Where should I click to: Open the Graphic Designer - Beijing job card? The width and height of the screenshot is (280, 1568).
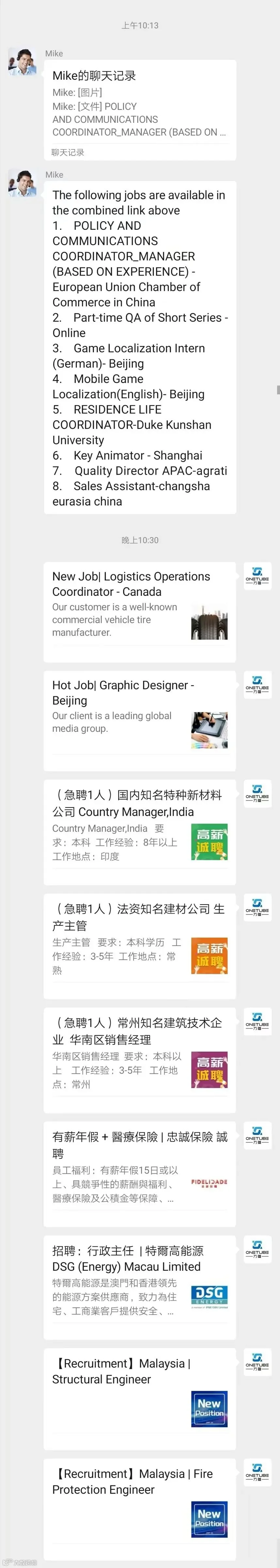[140, 721]
